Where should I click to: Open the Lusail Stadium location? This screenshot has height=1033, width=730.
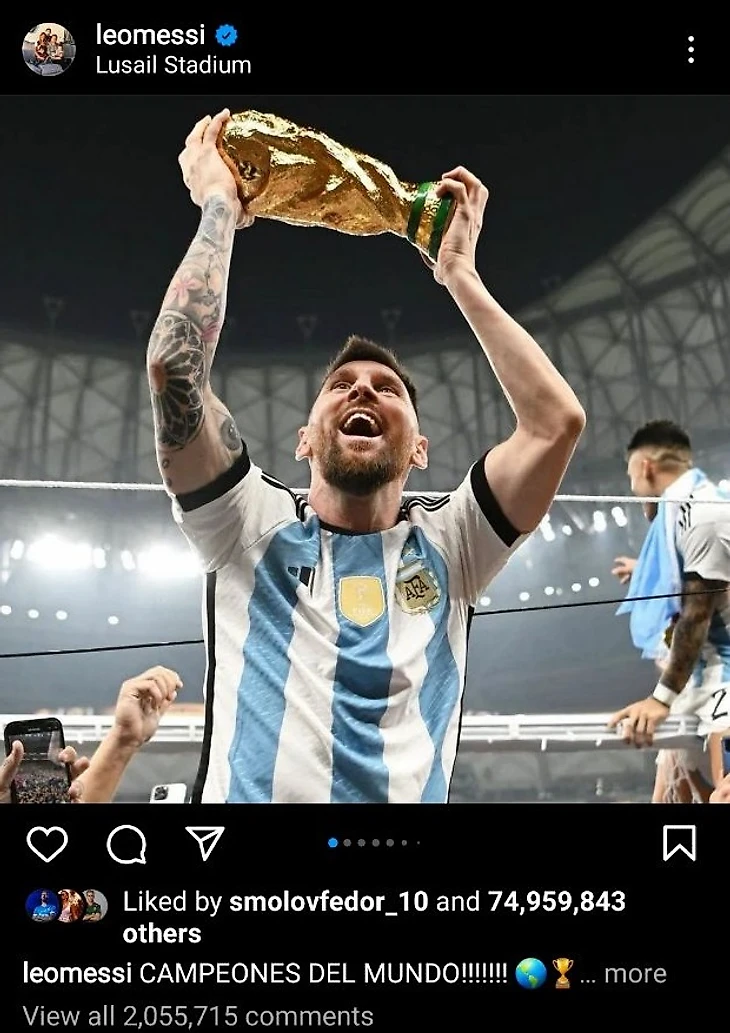coord(173,65)
